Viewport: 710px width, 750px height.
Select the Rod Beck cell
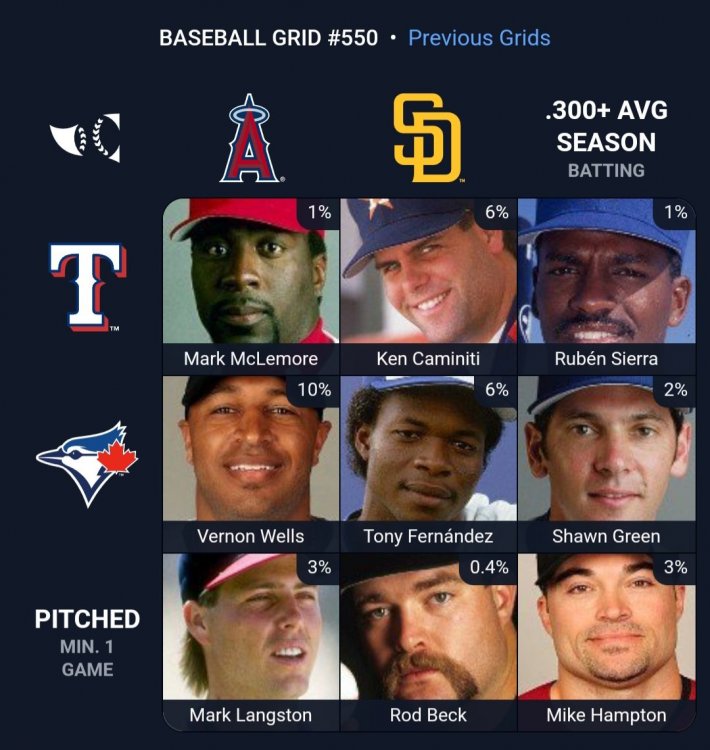click(428, 641)
